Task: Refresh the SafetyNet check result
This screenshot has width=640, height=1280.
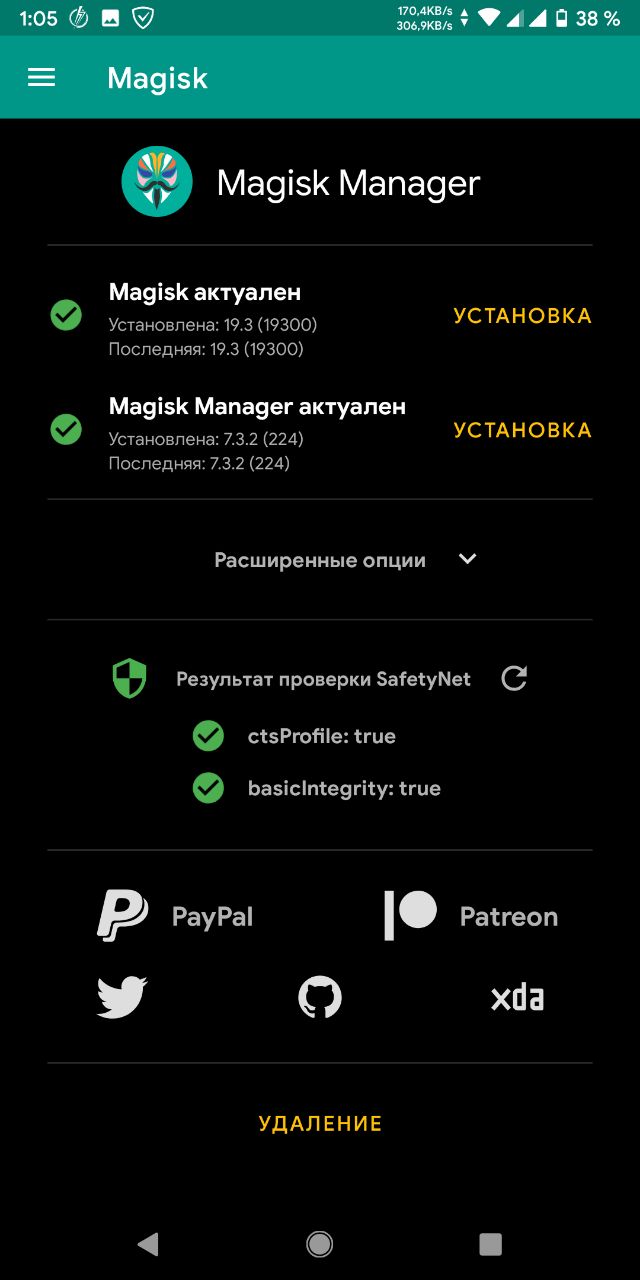Action: pos(514,679)
